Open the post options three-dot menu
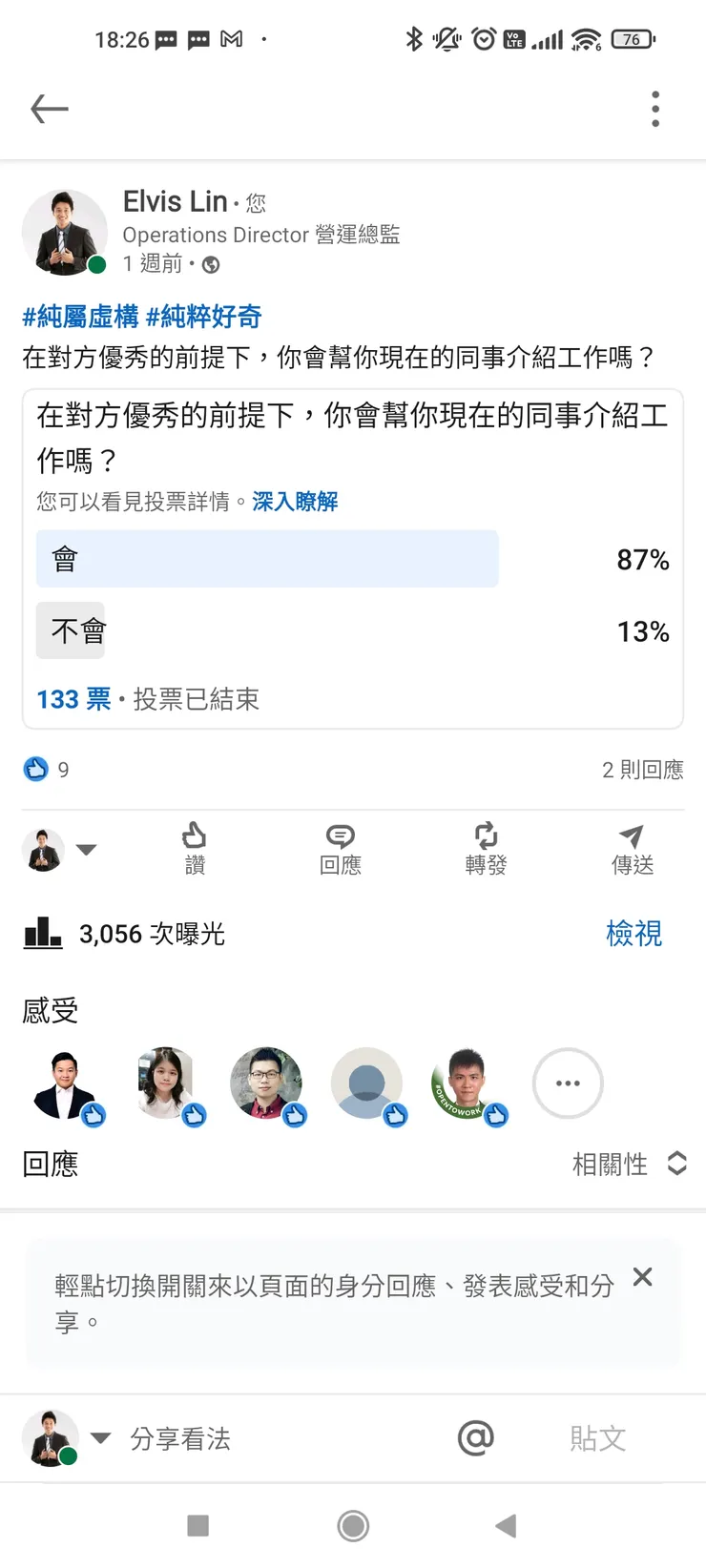This screenshot has height=1568, width=706. point(655,109)
